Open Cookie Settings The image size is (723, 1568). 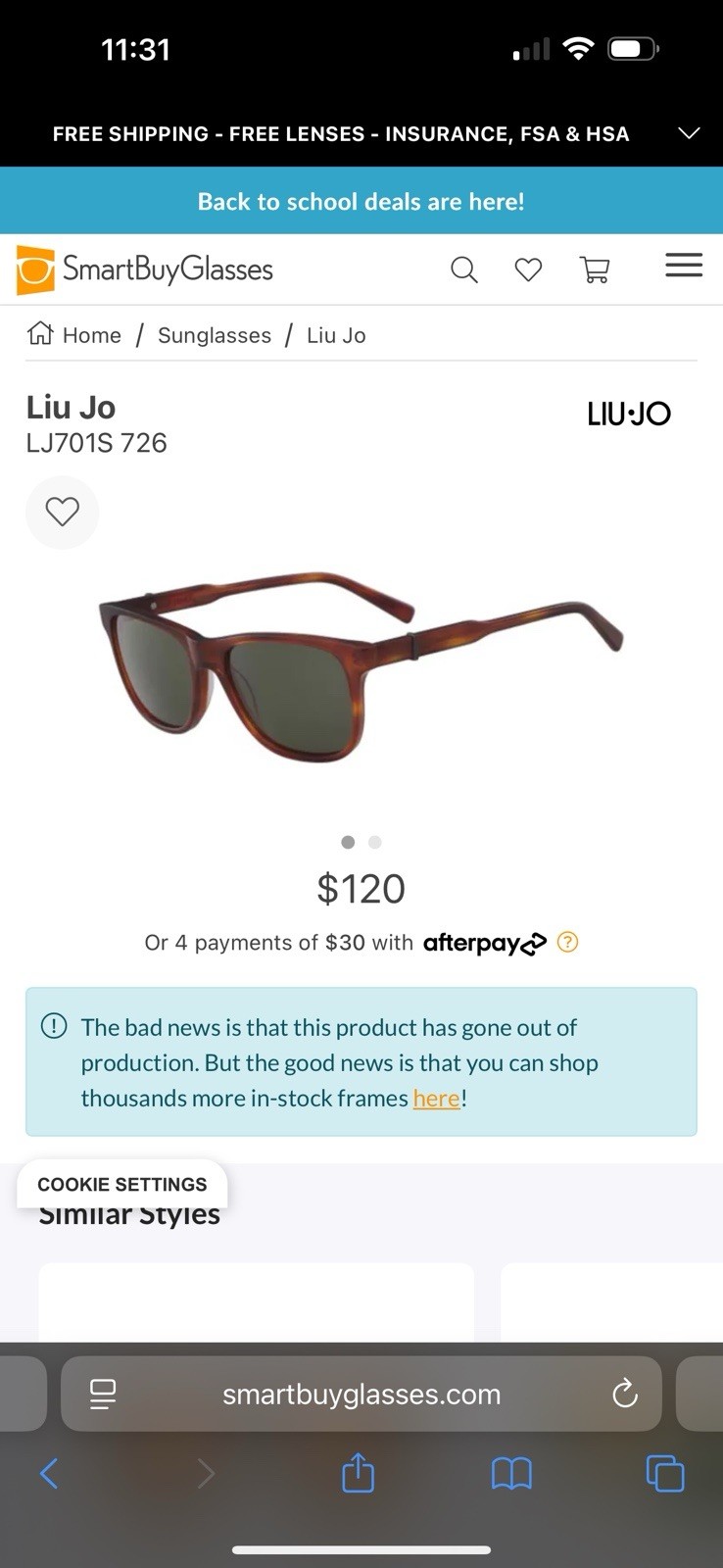coord(121,1184)
